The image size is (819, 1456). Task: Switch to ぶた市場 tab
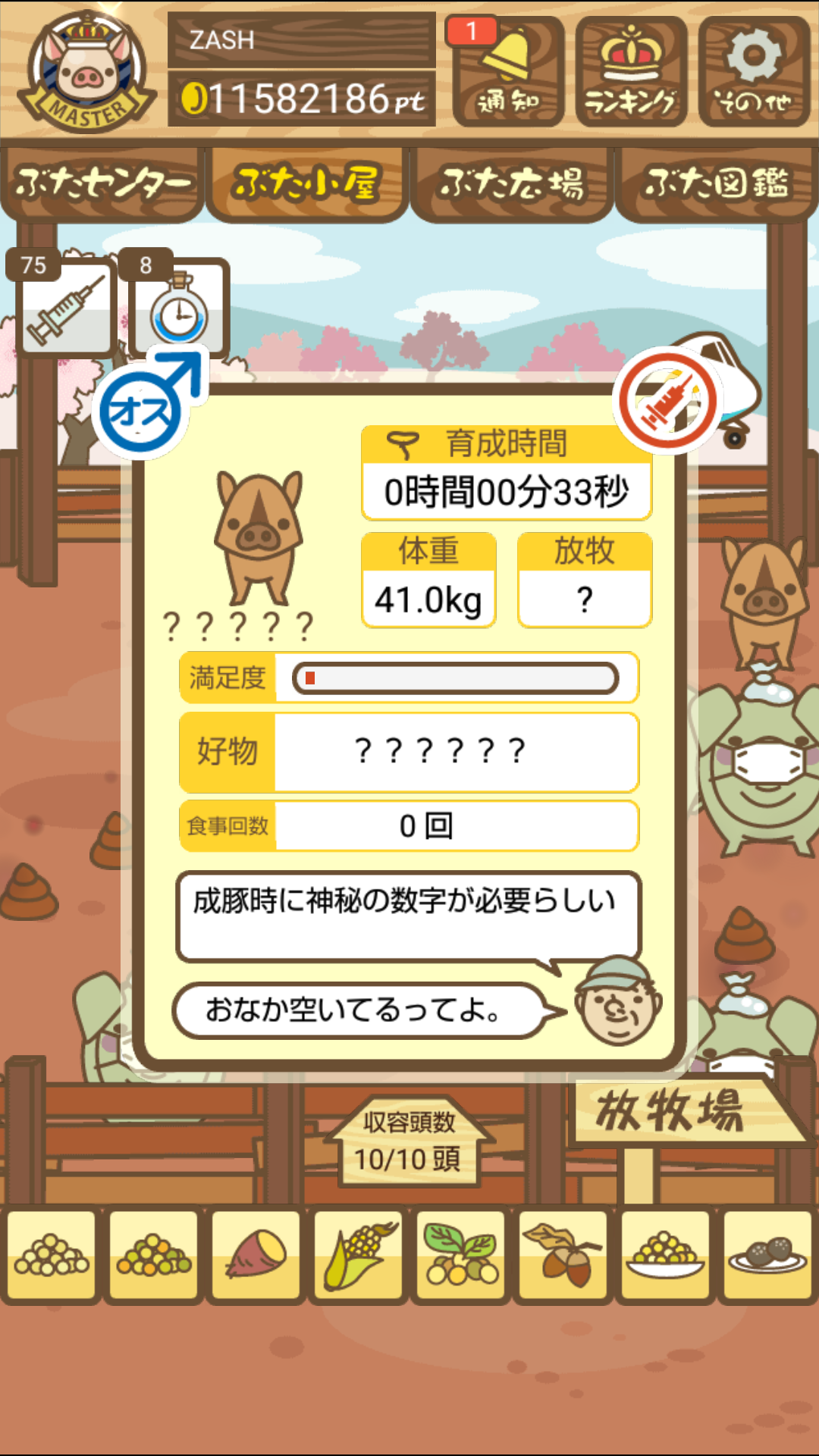tap(512, 184)
